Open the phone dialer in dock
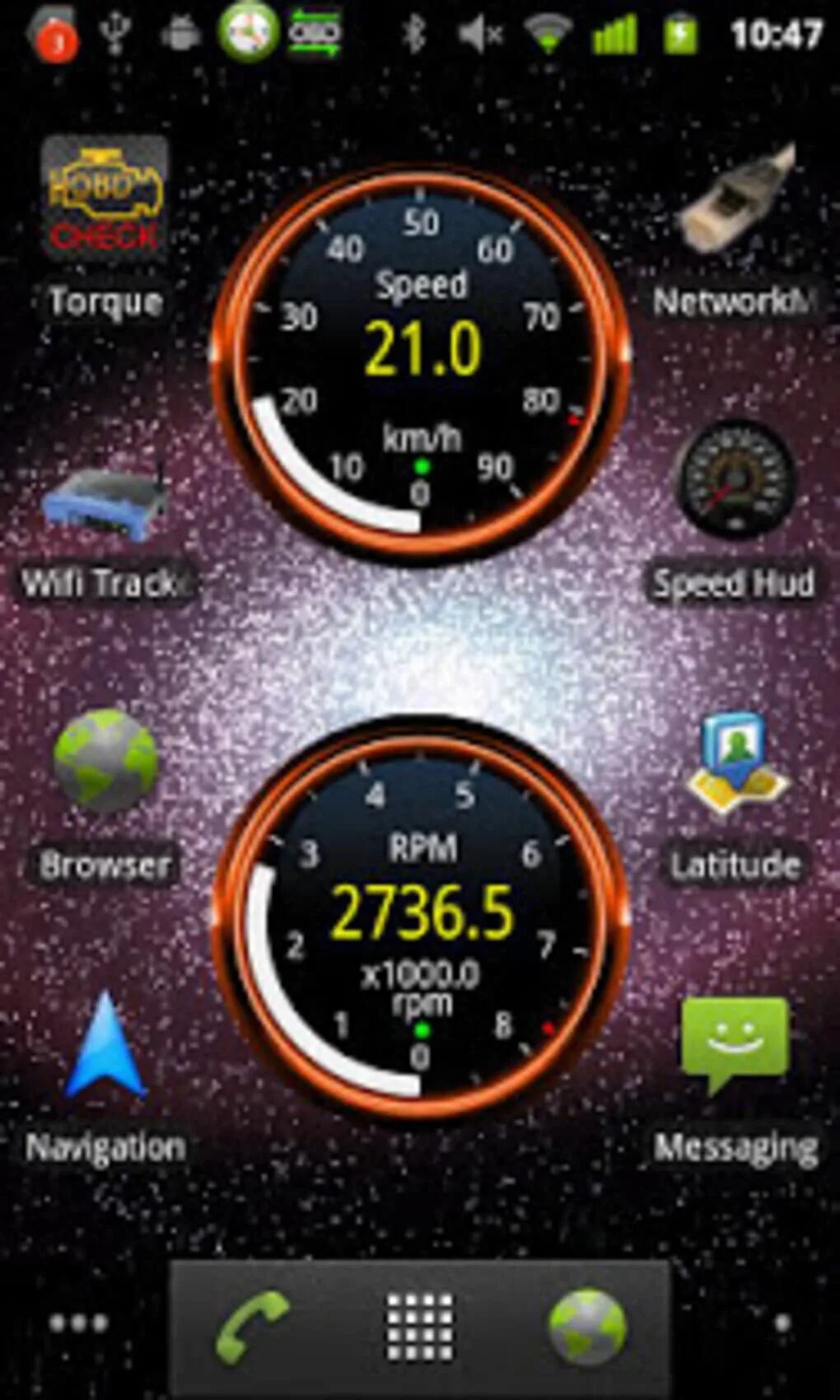The image size is (840, 1400). pyautogui.click(x=254, y=1326)
